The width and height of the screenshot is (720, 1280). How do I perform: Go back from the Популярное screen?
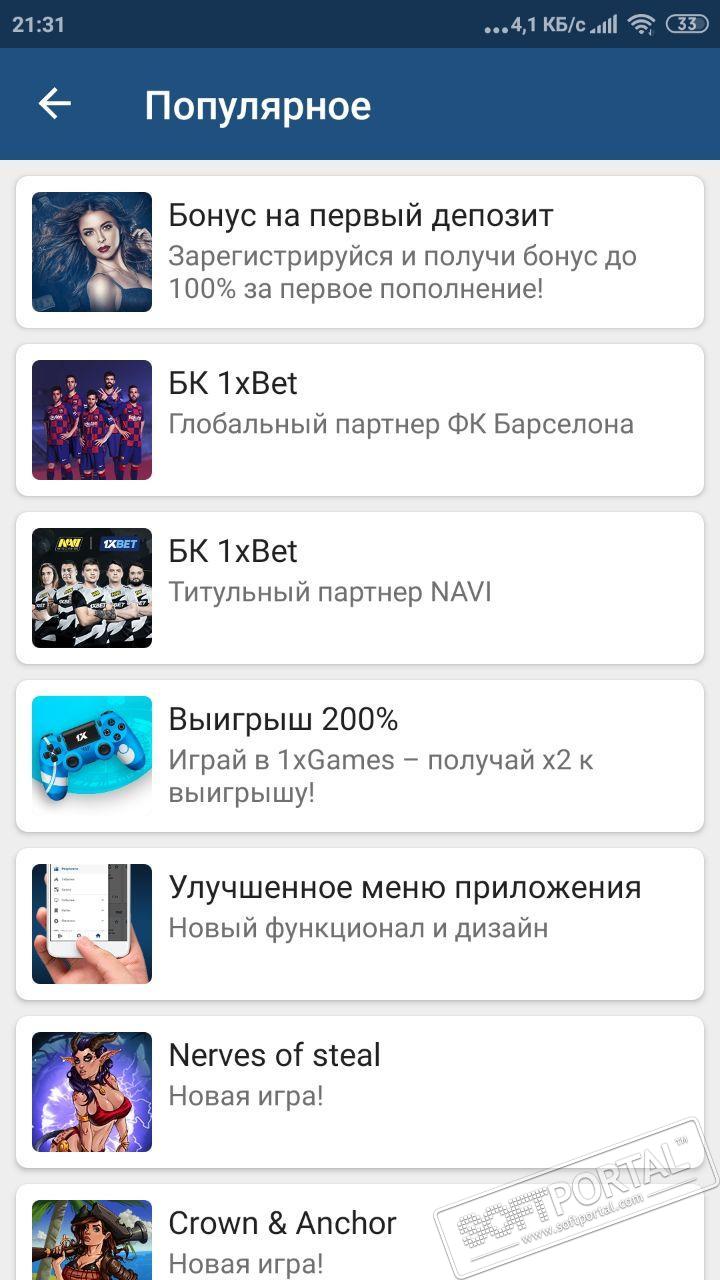click(x=55, y=104)
